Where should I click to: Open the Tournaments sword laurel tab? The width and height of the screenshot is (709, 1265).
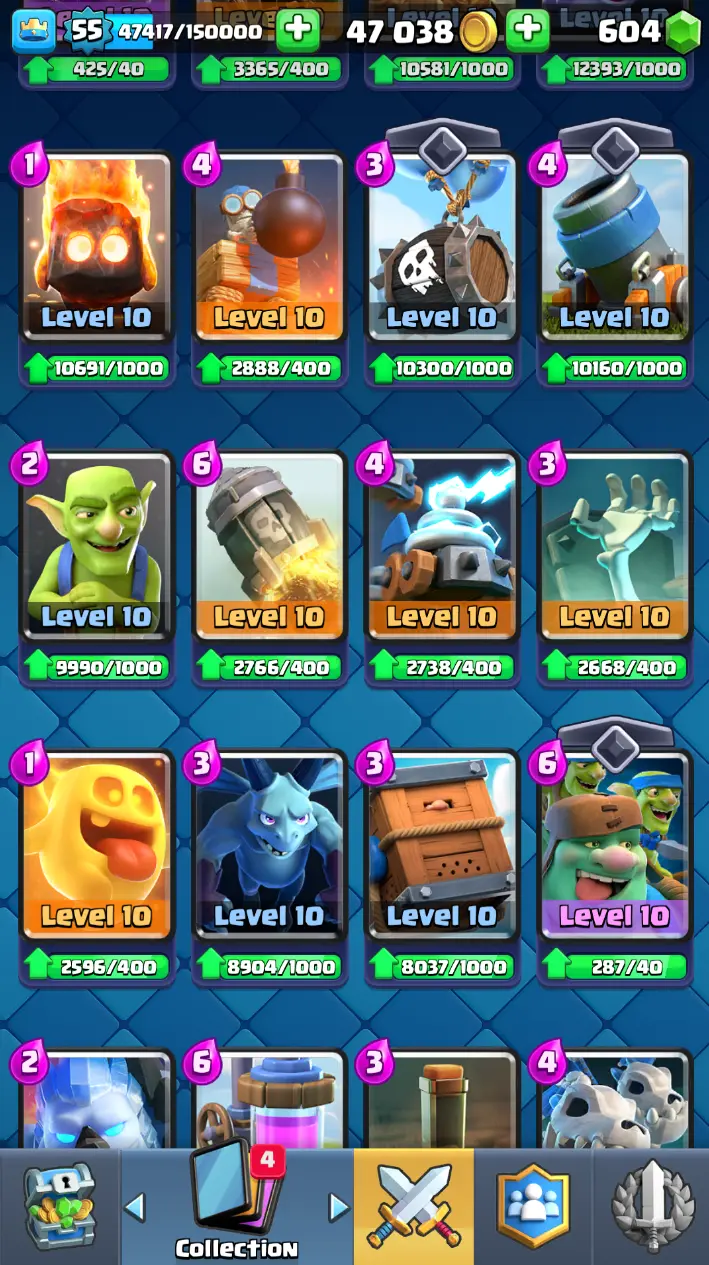[651, 1207]
